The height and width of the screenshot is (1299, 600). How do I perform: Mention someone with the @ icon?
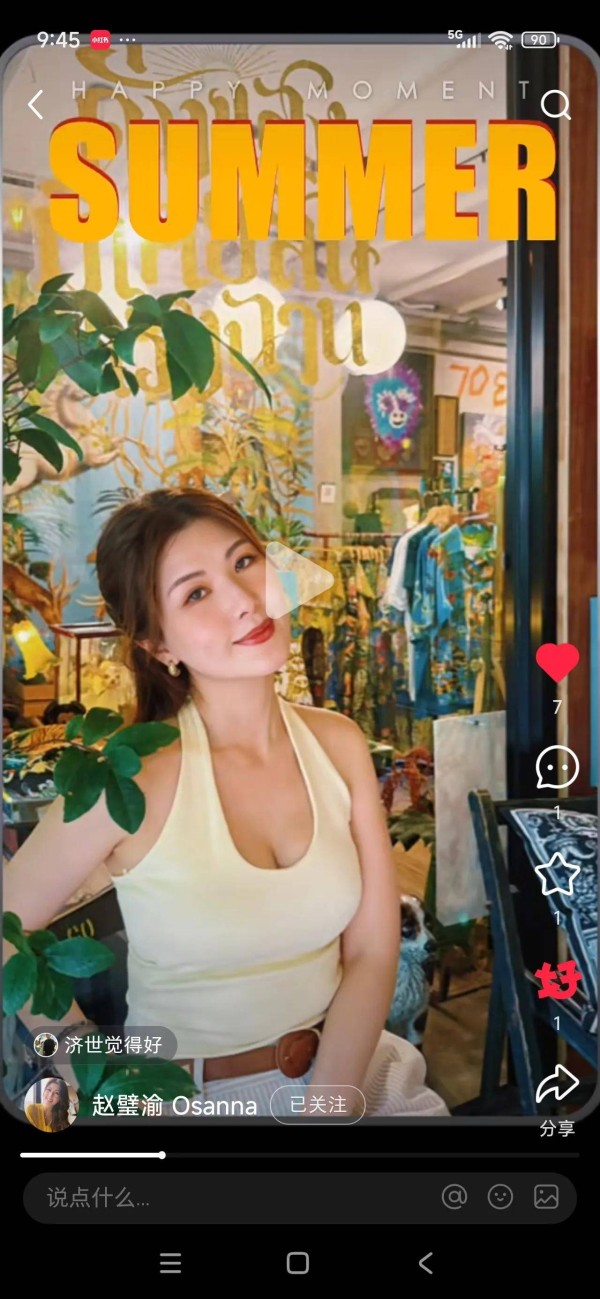point(454,1197)
